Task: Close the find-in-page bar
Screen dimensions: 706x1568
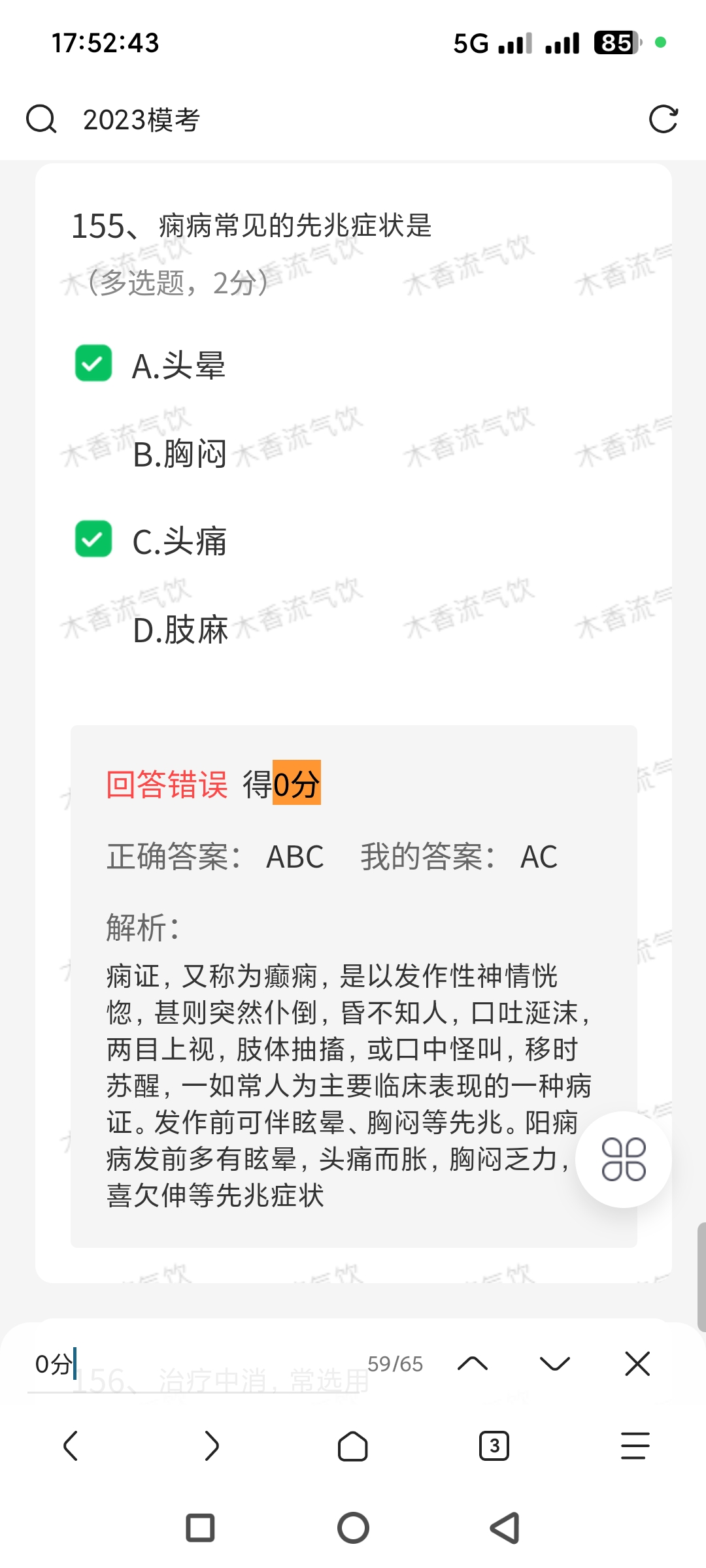Action: 637,1364
